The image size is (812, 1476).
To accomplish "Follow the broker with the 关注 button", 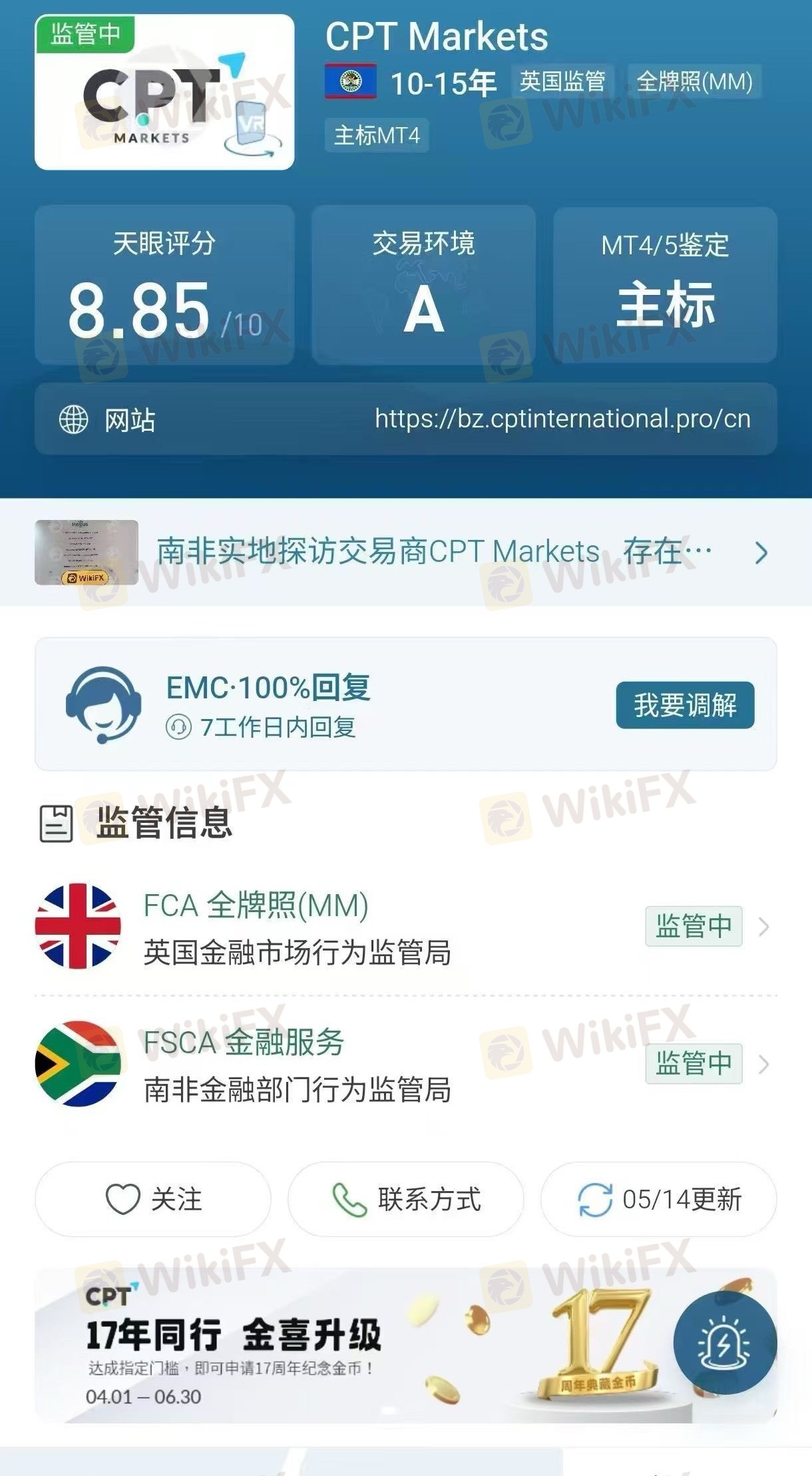I will pos(153,1199).
